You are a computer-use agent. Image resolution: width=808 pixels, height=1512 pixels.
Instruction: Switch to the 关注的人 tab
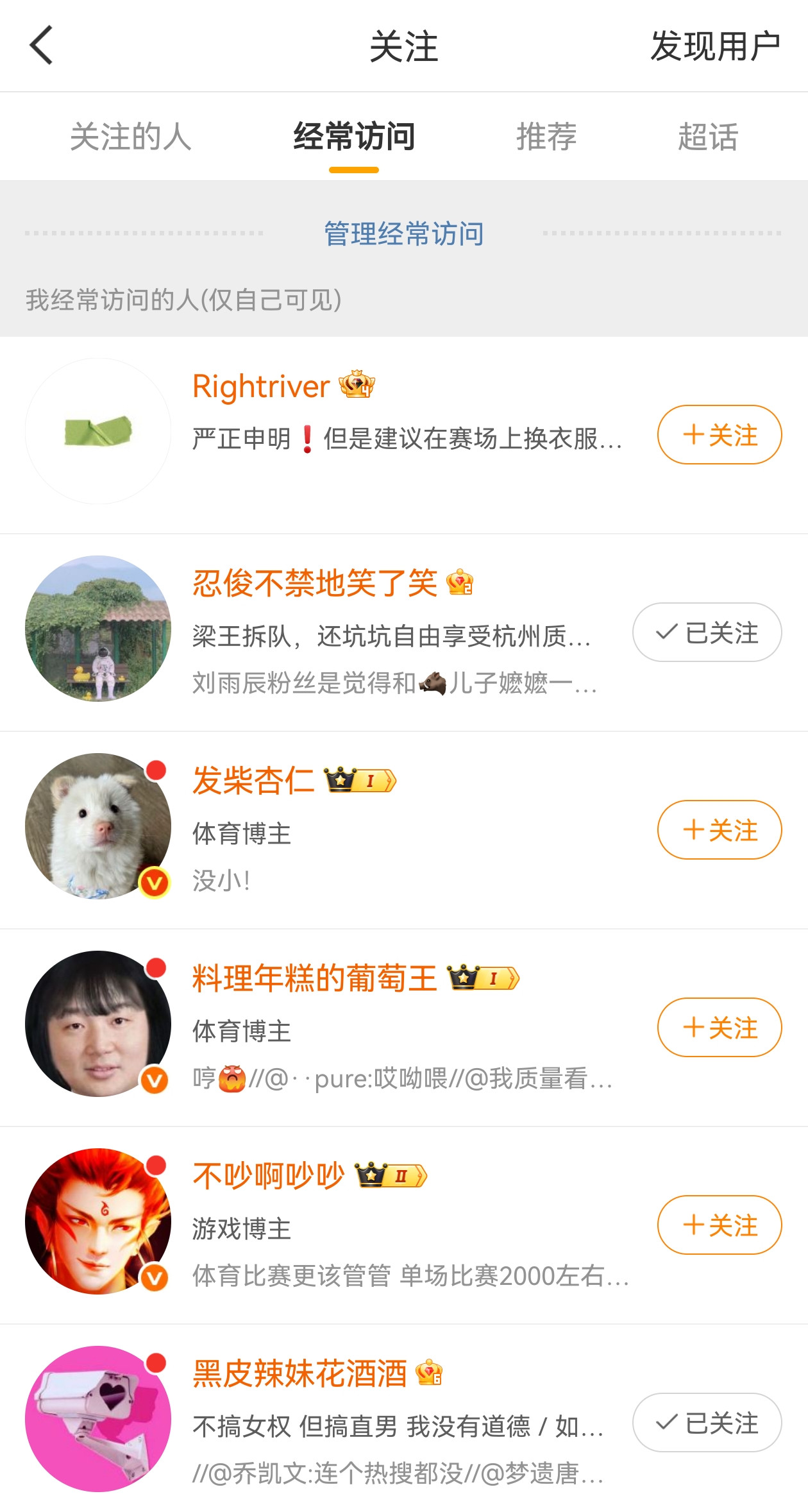[x=131, y=137]
